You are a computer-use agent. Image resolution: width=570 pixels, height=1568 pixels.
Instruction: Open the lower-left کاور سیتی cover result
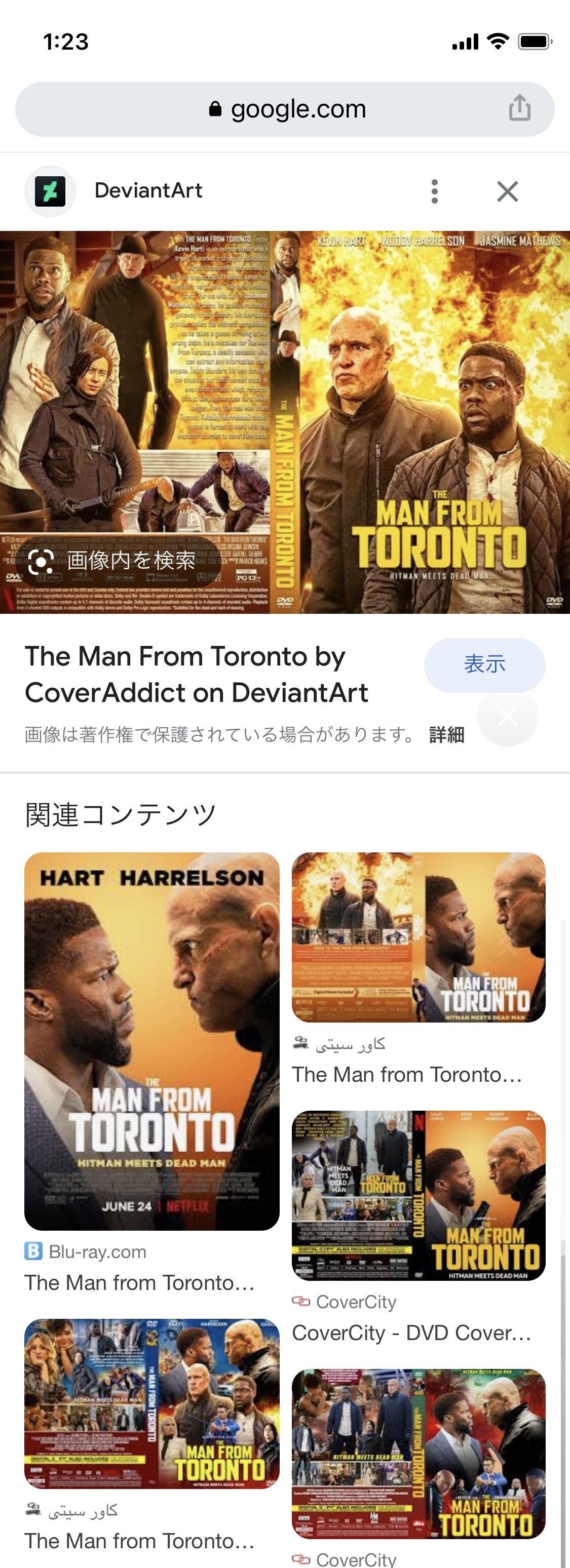point(151,1403)
